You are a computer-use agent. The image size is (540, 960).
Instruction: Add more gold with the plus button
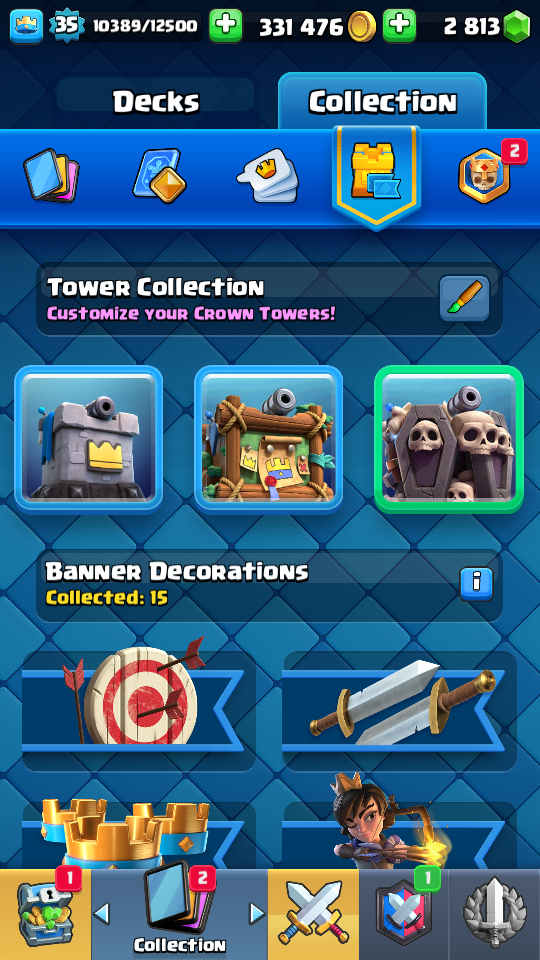[226, 26]
